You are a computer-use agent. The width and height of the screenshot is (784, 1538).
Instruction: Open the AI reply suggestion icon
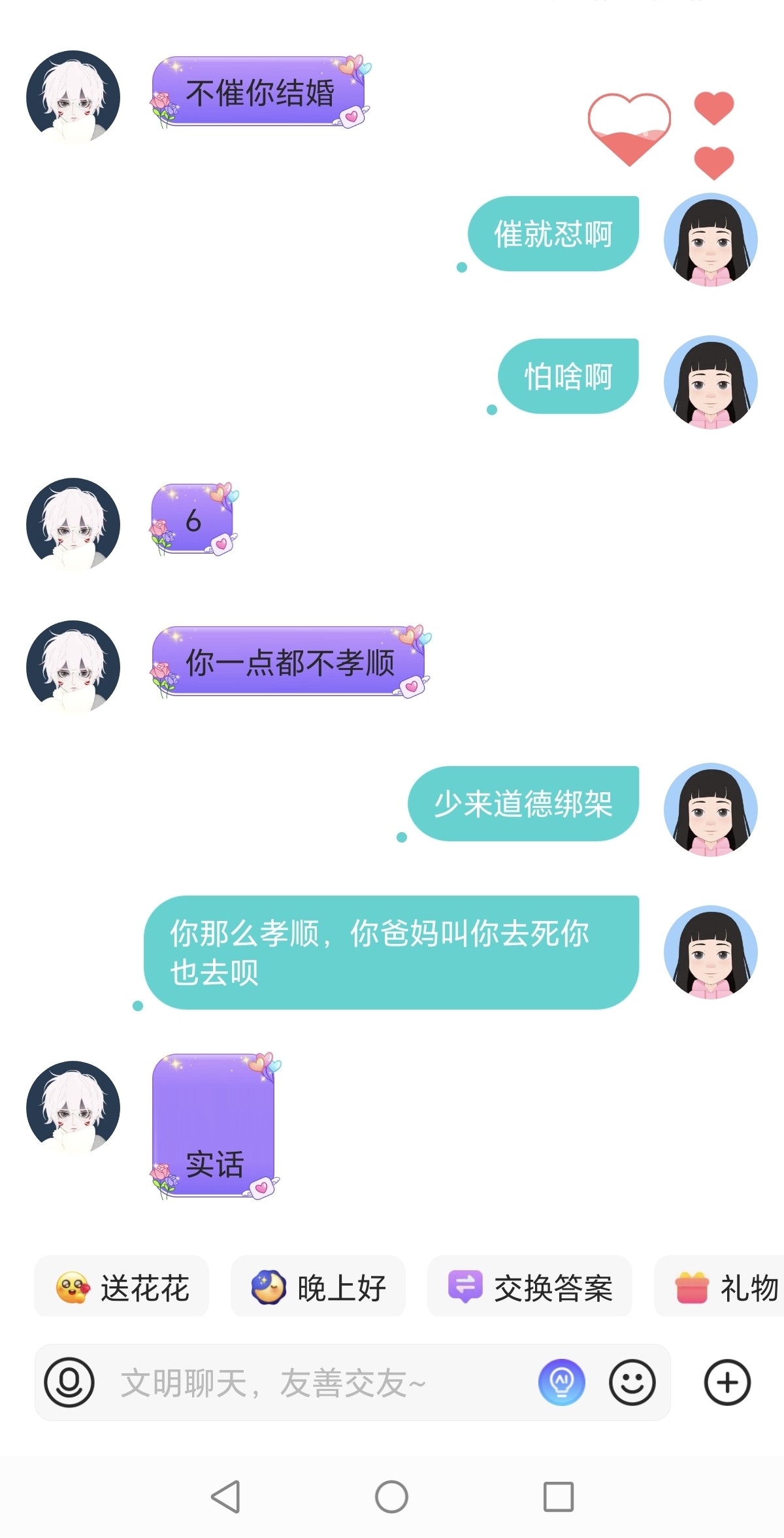tap(562, 1382)
